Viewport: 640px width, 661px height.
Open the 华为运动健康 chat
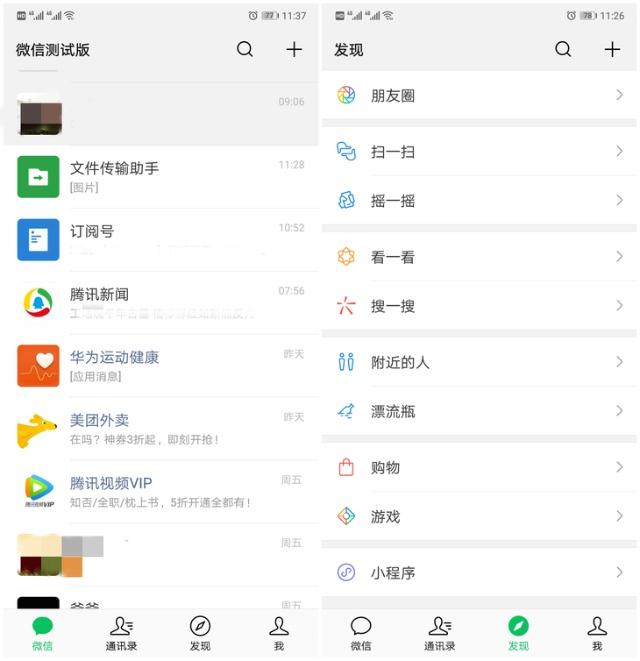click(x=160, y=366)
